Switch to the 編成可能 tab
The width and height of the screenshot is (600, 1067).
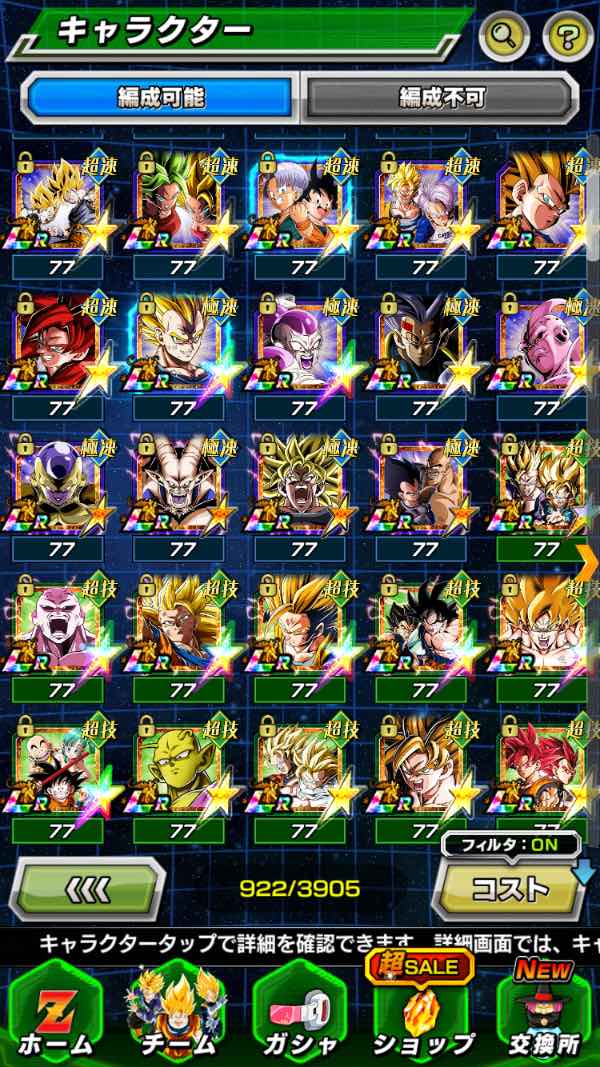click(161, 97)
